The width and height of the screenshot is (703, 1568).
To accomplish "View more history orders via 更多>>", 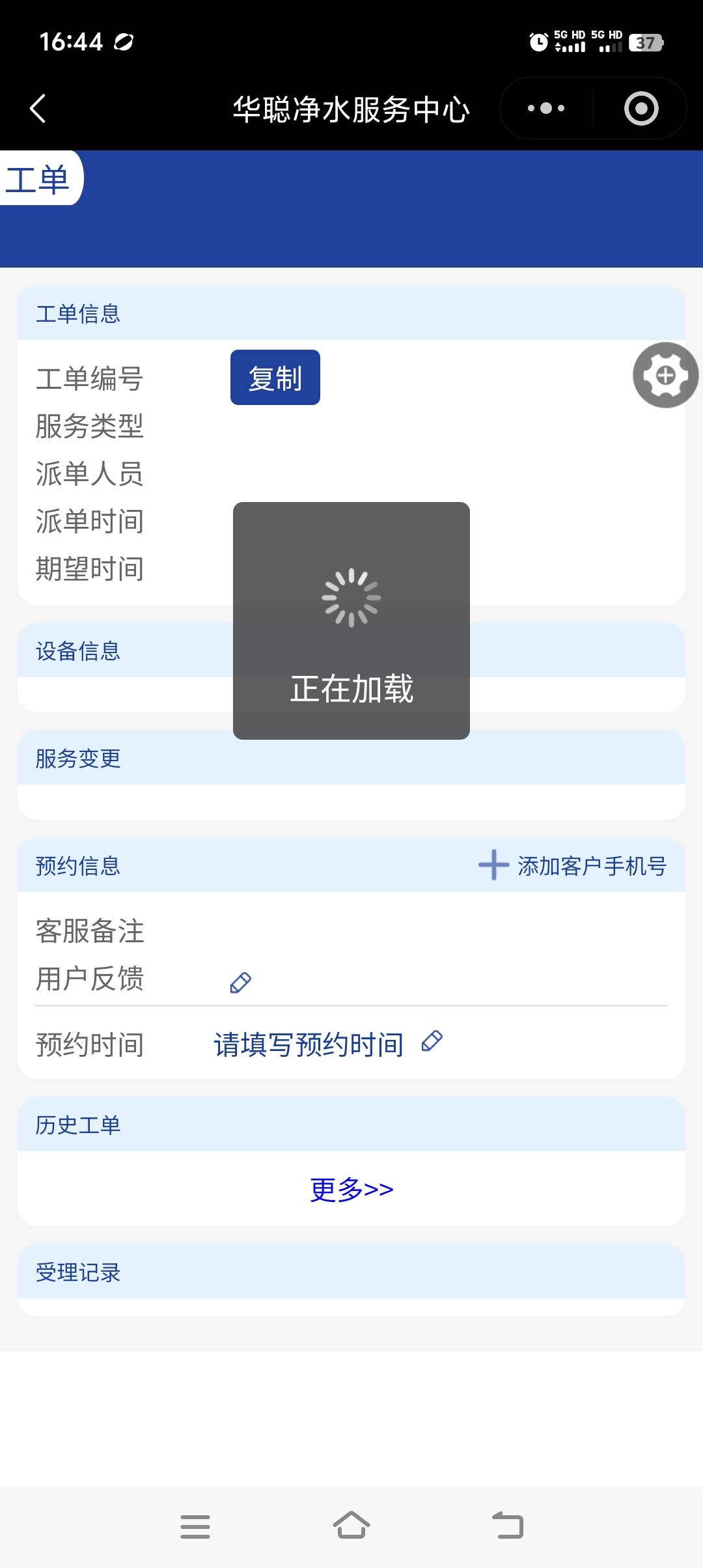I will click(351, 1190).
